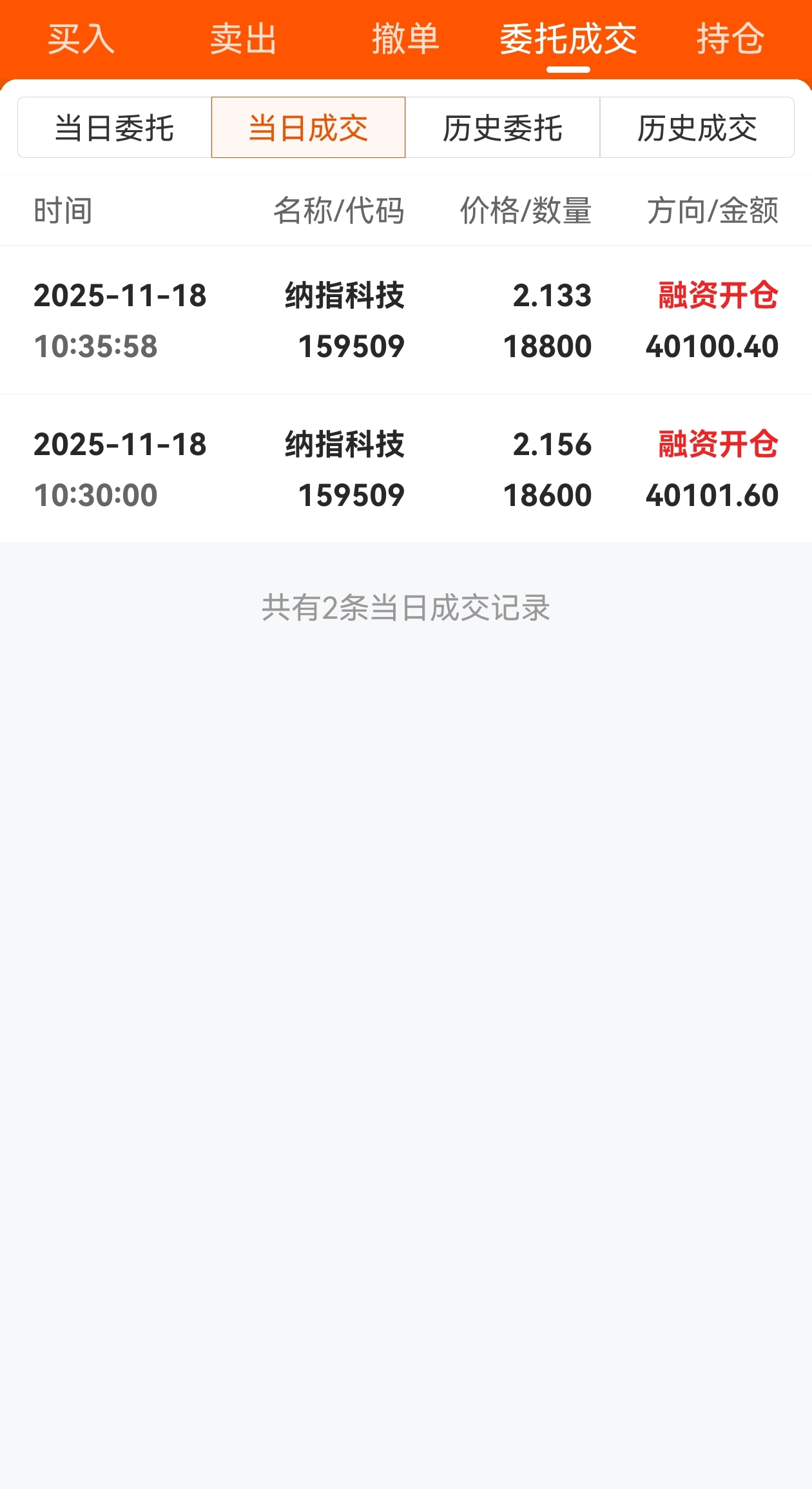Switch to the 卖出 tab
This screenshot has width=812, height=1489.
click(244, 39)
